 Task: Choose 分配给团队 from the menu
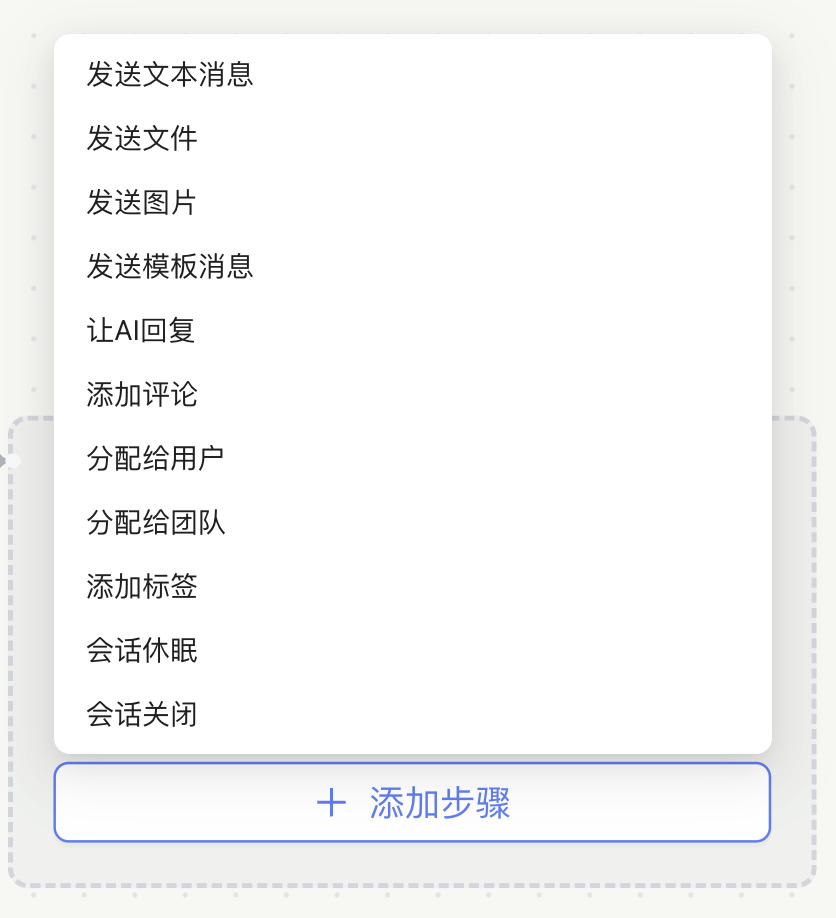[156, 522]
